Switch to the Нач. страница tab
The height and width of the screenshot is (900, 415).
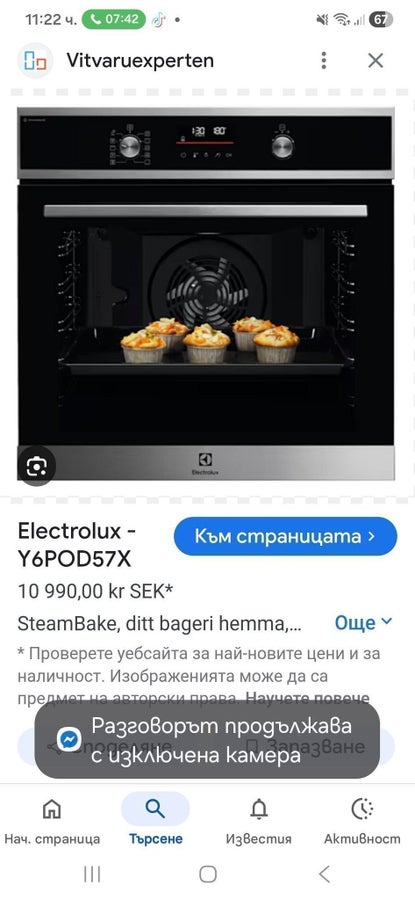(x=52, y=821)
